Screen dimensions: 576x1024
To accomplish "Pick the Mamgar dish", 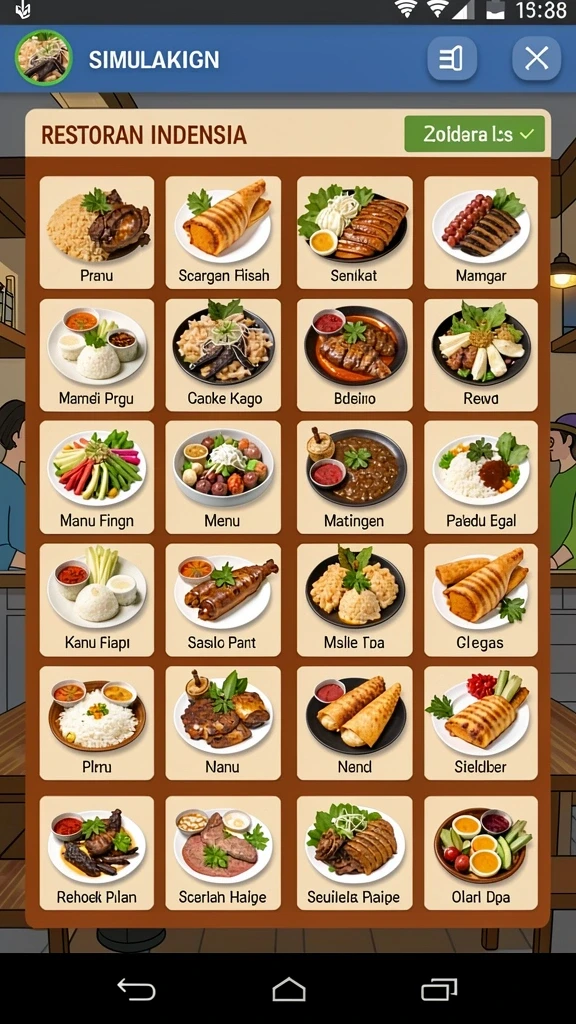I will pyautogui.click(x=481, y=232).
